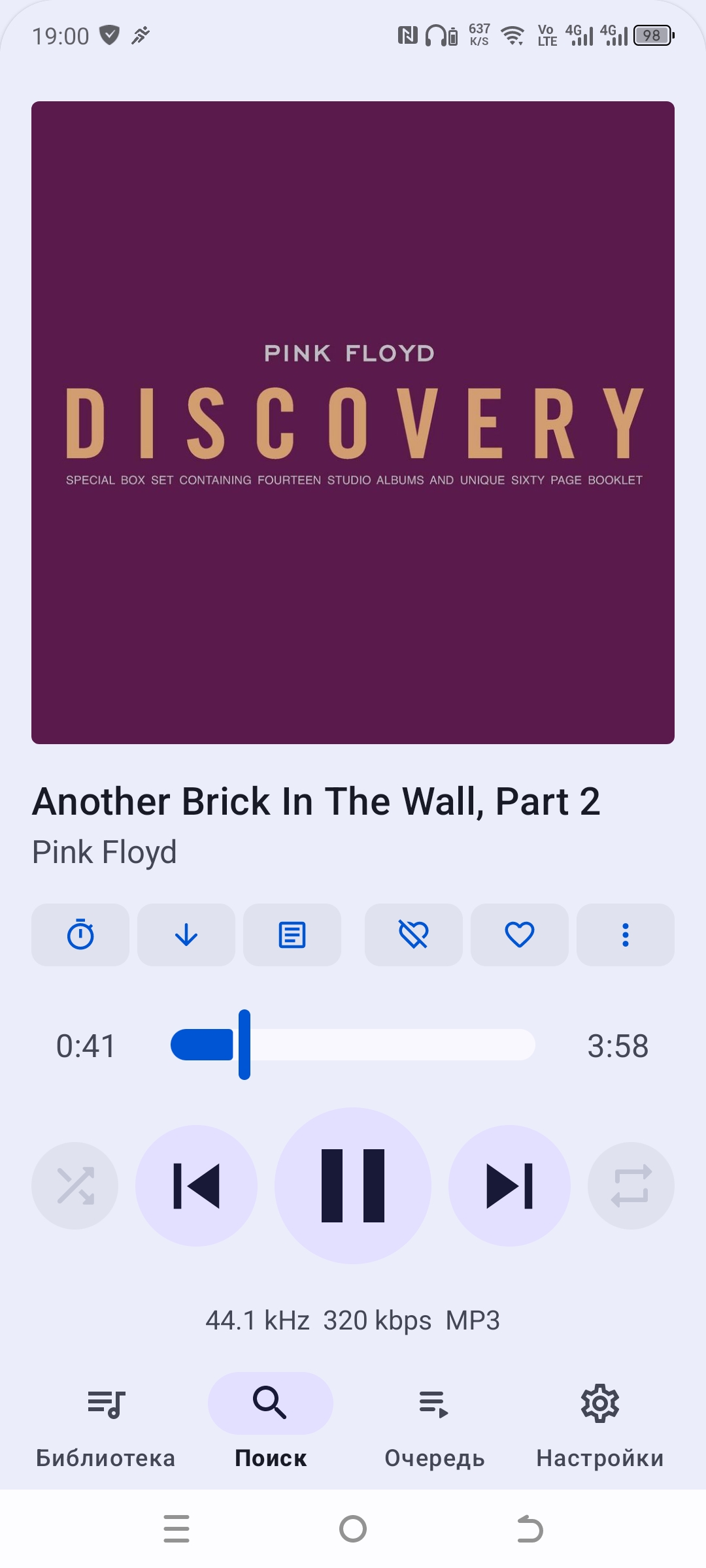The height and width of the screenshot is (1568, 706).
Task: Return to the home screen
Action: point(353,1529)
